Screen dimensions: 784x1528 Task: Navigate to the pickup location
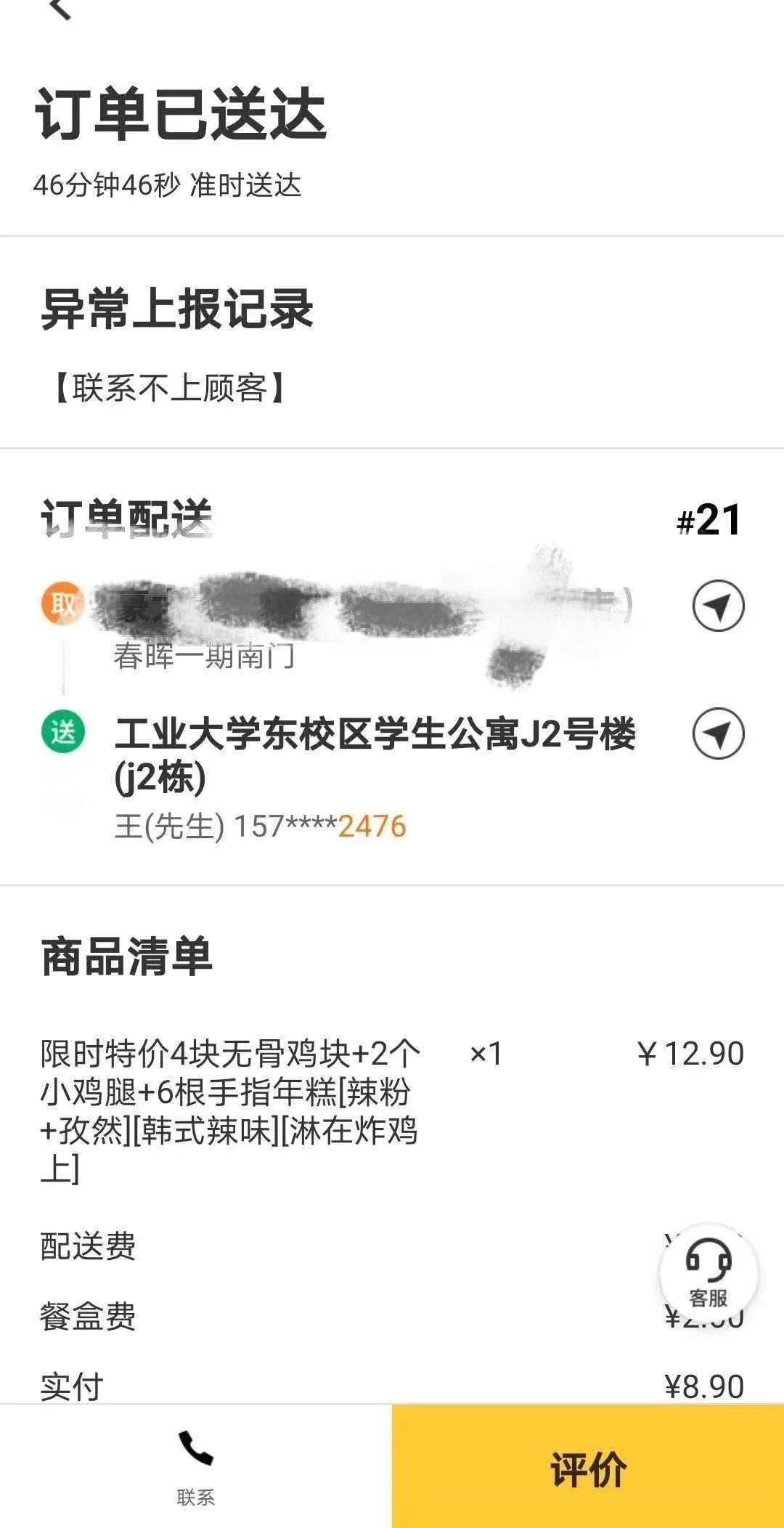(717, 606)
